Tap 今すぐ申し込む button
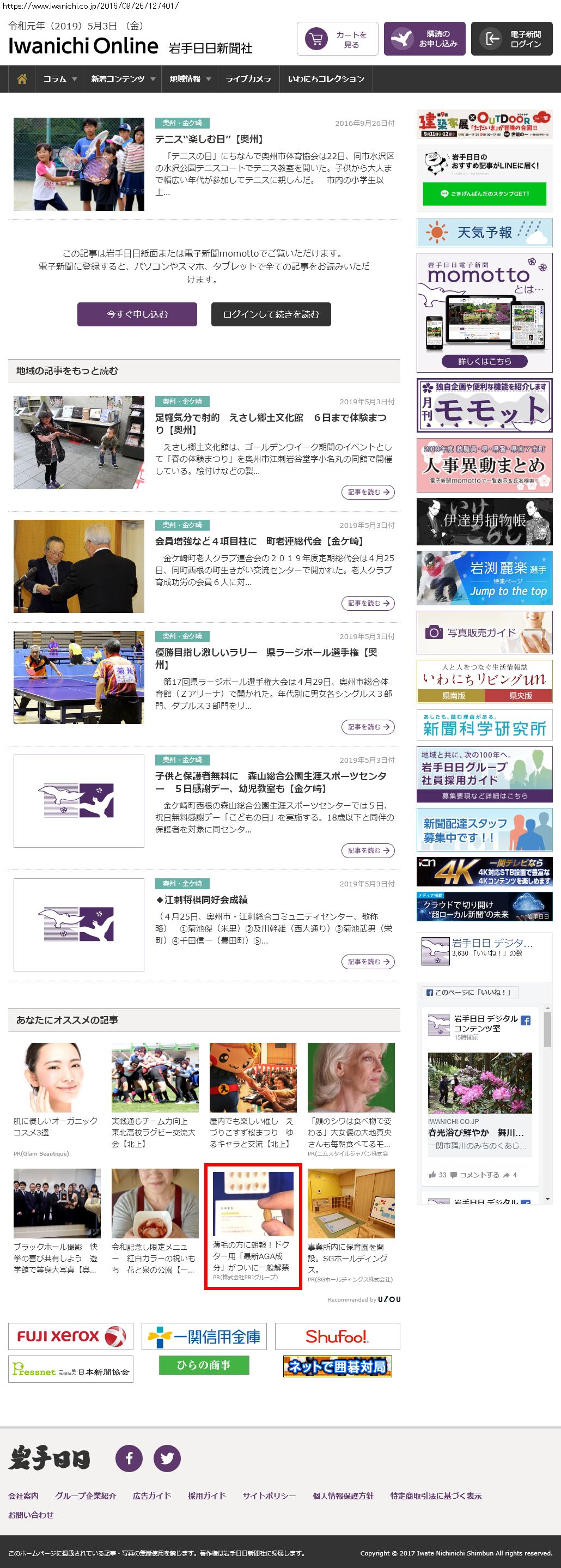 137,314
